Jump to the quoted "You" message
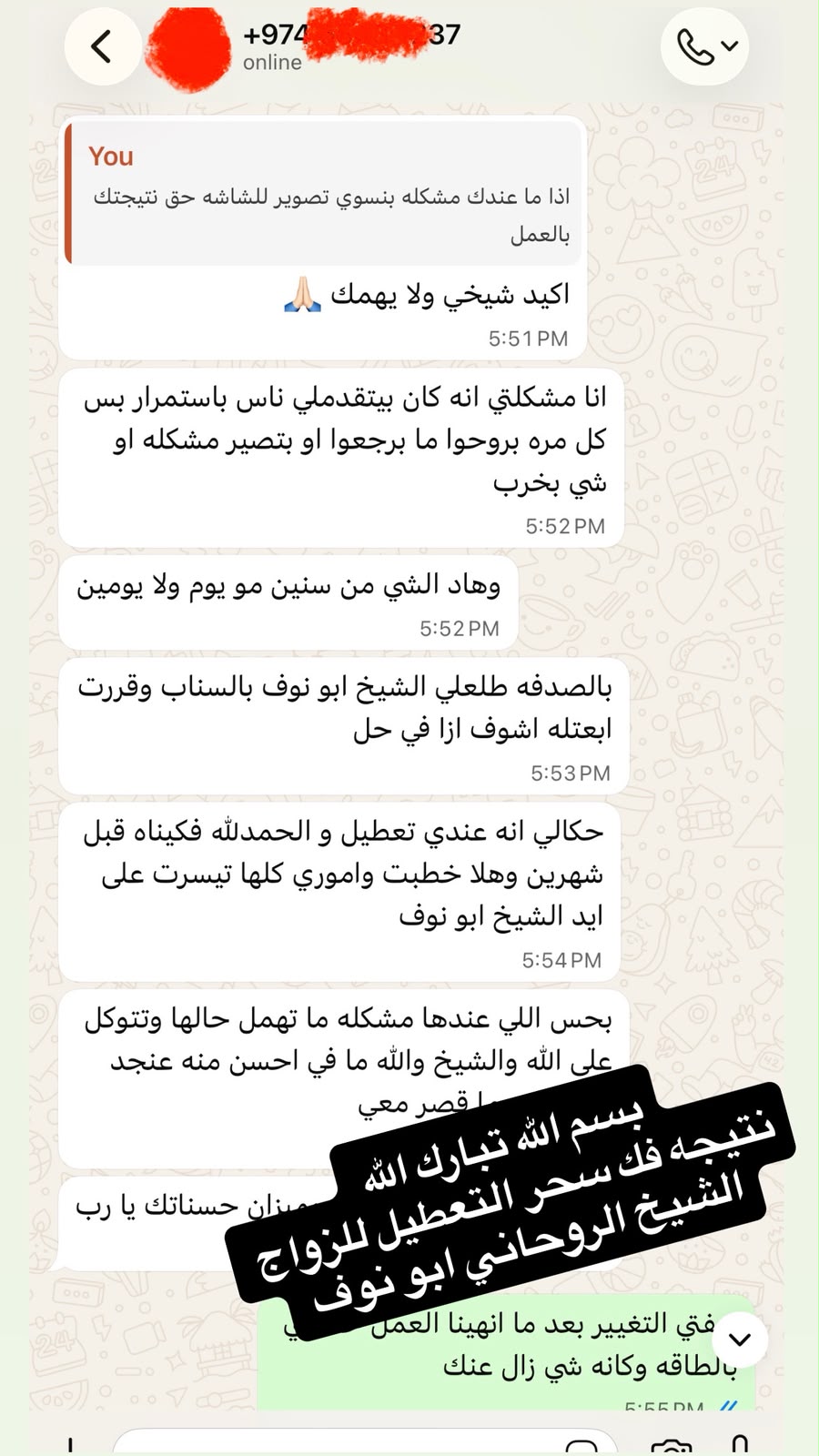Viewport: 819px width, 1456px height. (324, 193)
